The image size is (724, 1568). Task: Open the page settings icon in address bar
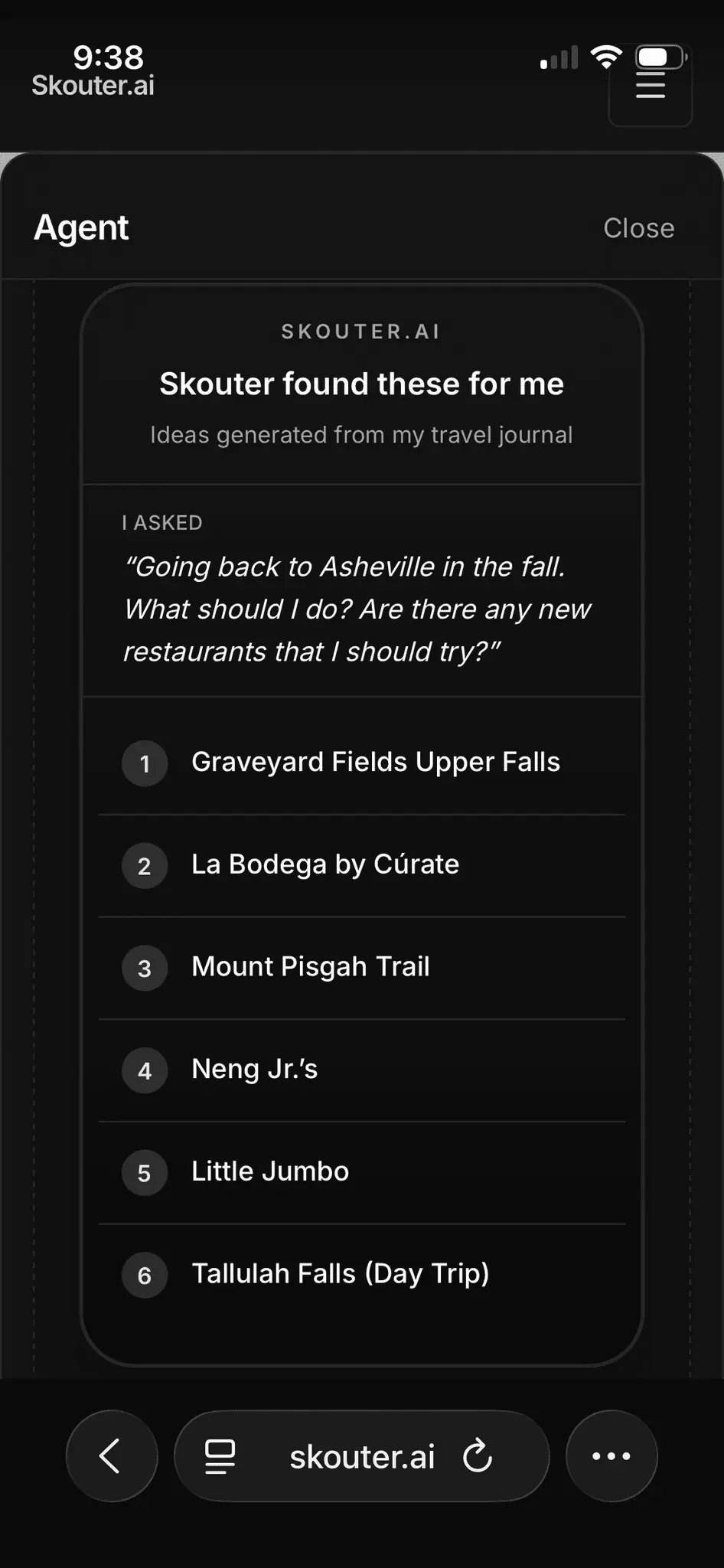click(x=220, y=1456)
